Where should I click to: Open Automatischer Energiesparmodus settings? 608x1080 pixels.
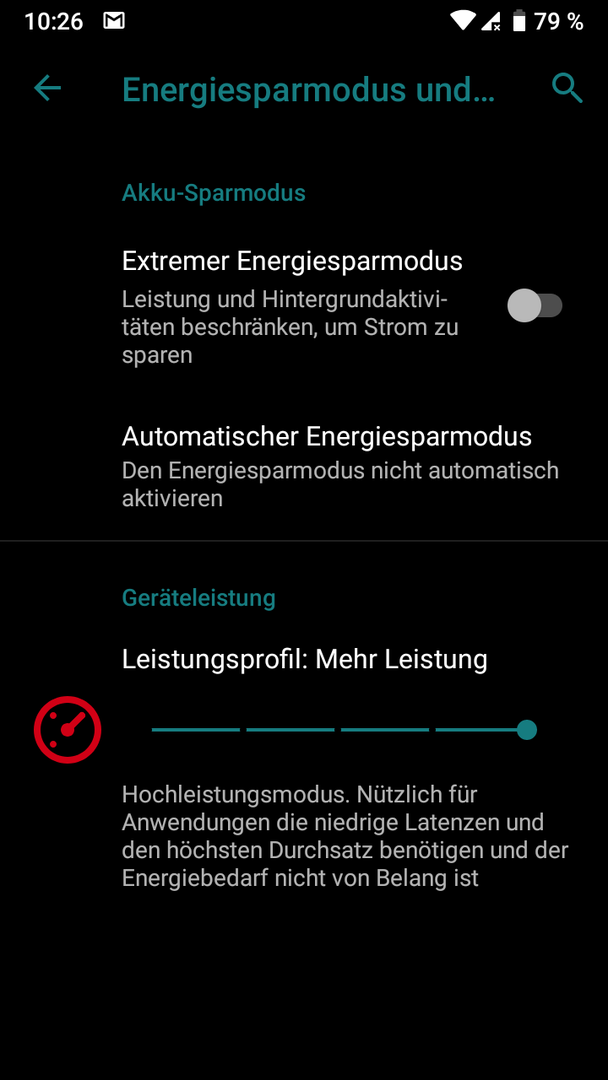tap(304, 466)
